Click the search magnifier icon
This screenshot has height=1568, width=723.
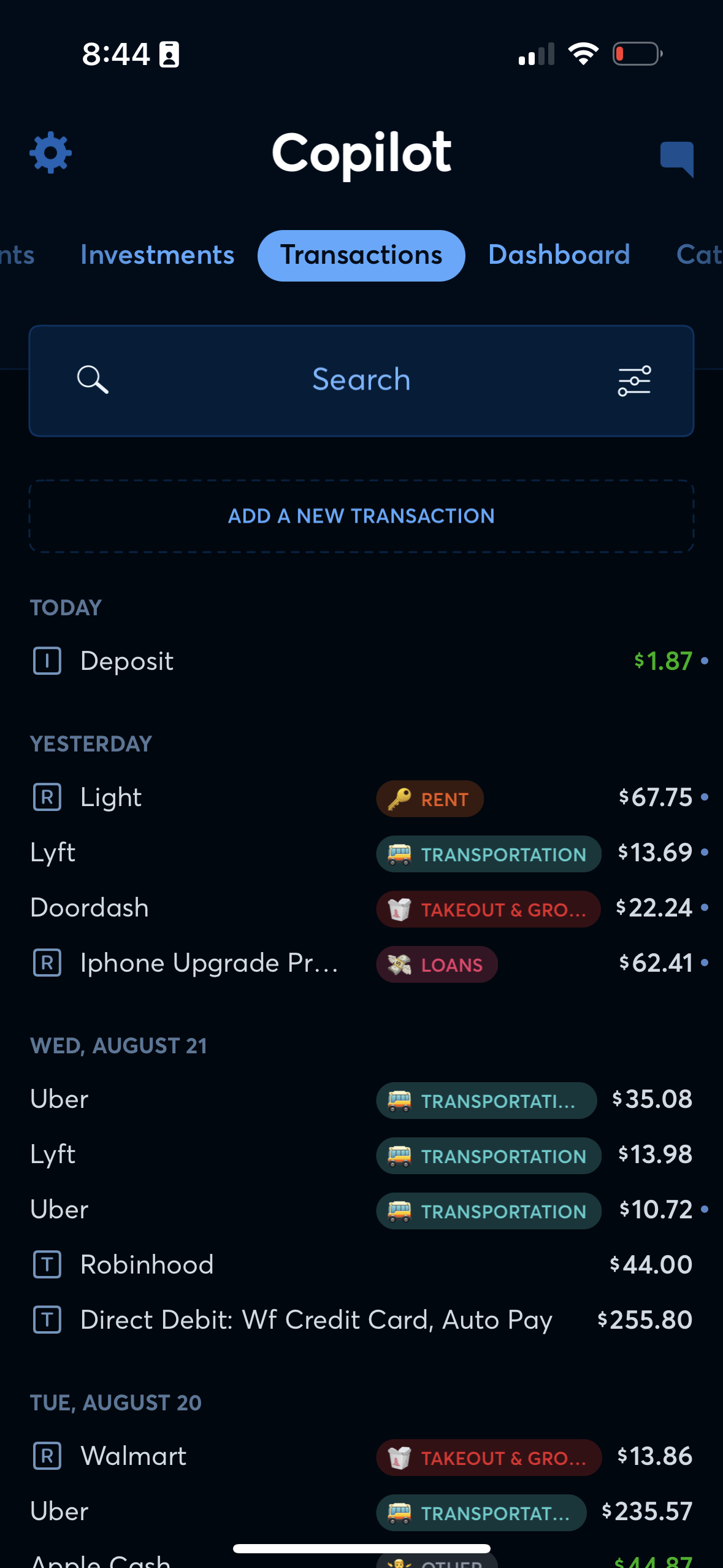(93, 380)
